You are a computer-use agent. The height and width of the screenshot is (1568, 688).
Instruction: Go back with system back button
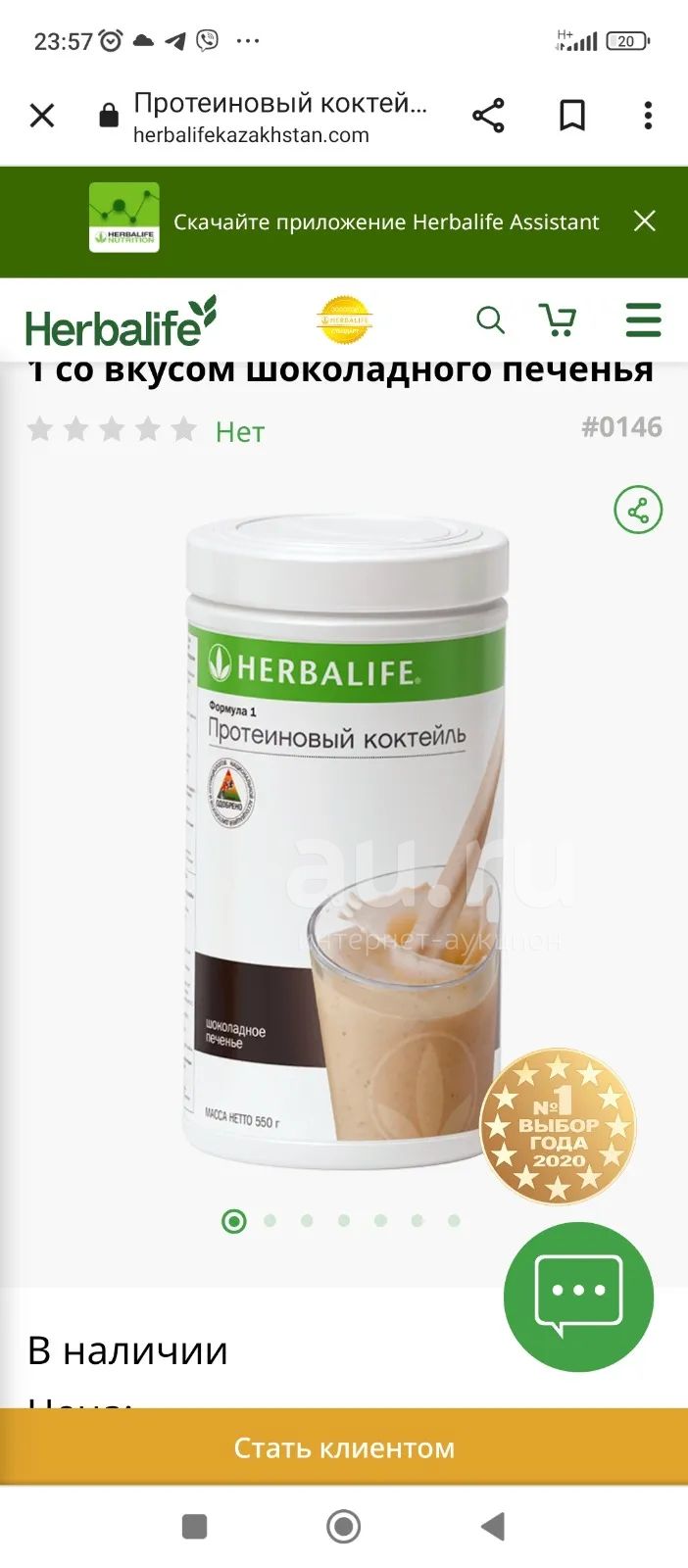pos(493,1526)
